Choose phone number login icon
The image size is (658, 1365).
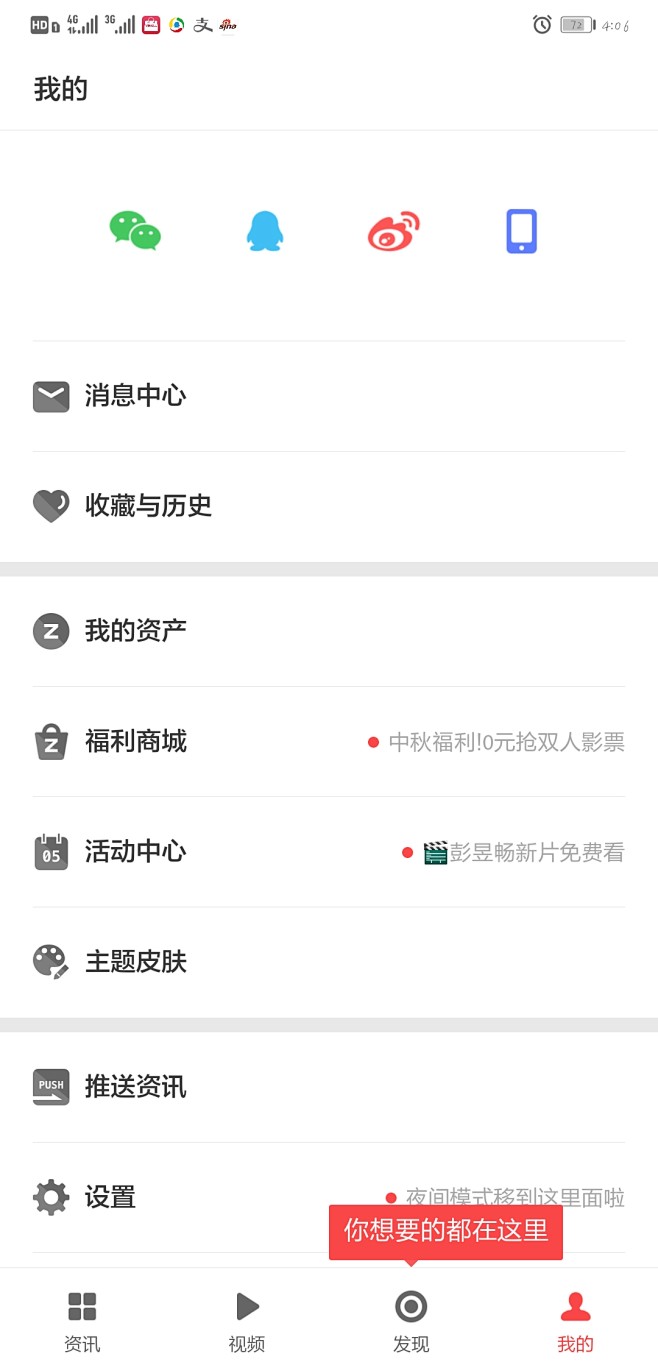pos(521,231)
